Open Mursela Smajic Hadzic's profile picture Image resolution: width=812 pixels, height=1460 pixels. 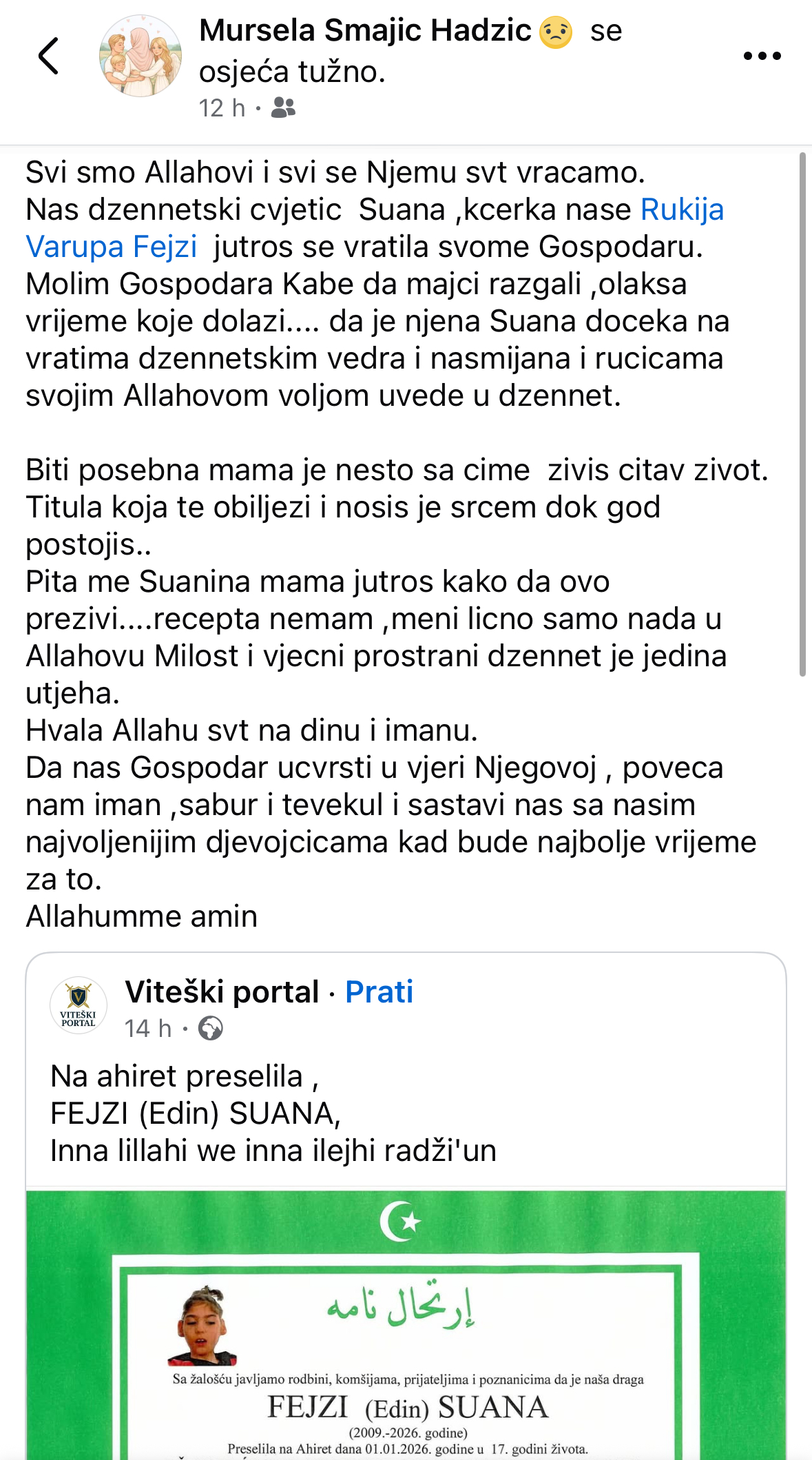[140, 56]
